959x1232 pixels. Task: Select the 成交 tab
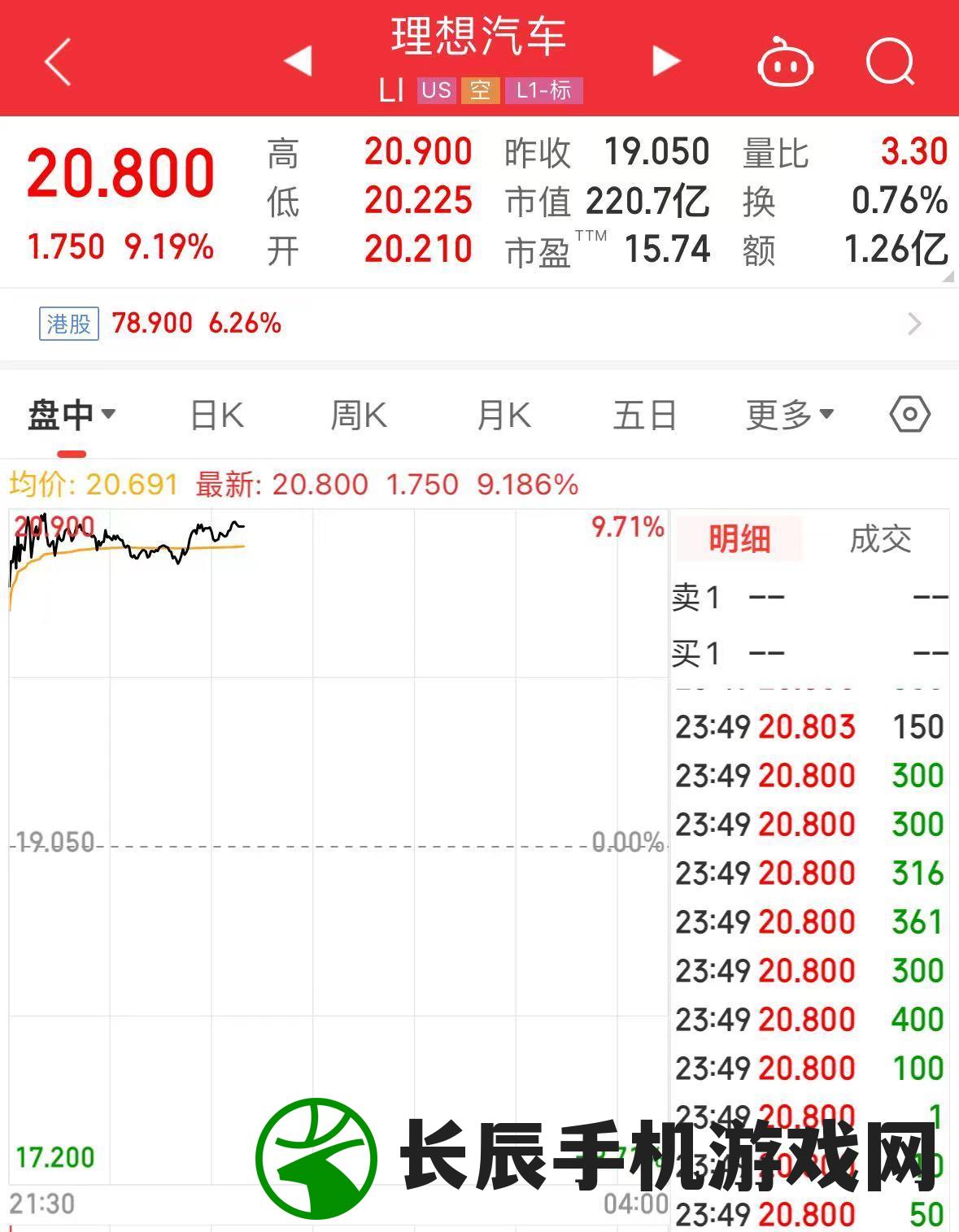[x=880, y=539]
